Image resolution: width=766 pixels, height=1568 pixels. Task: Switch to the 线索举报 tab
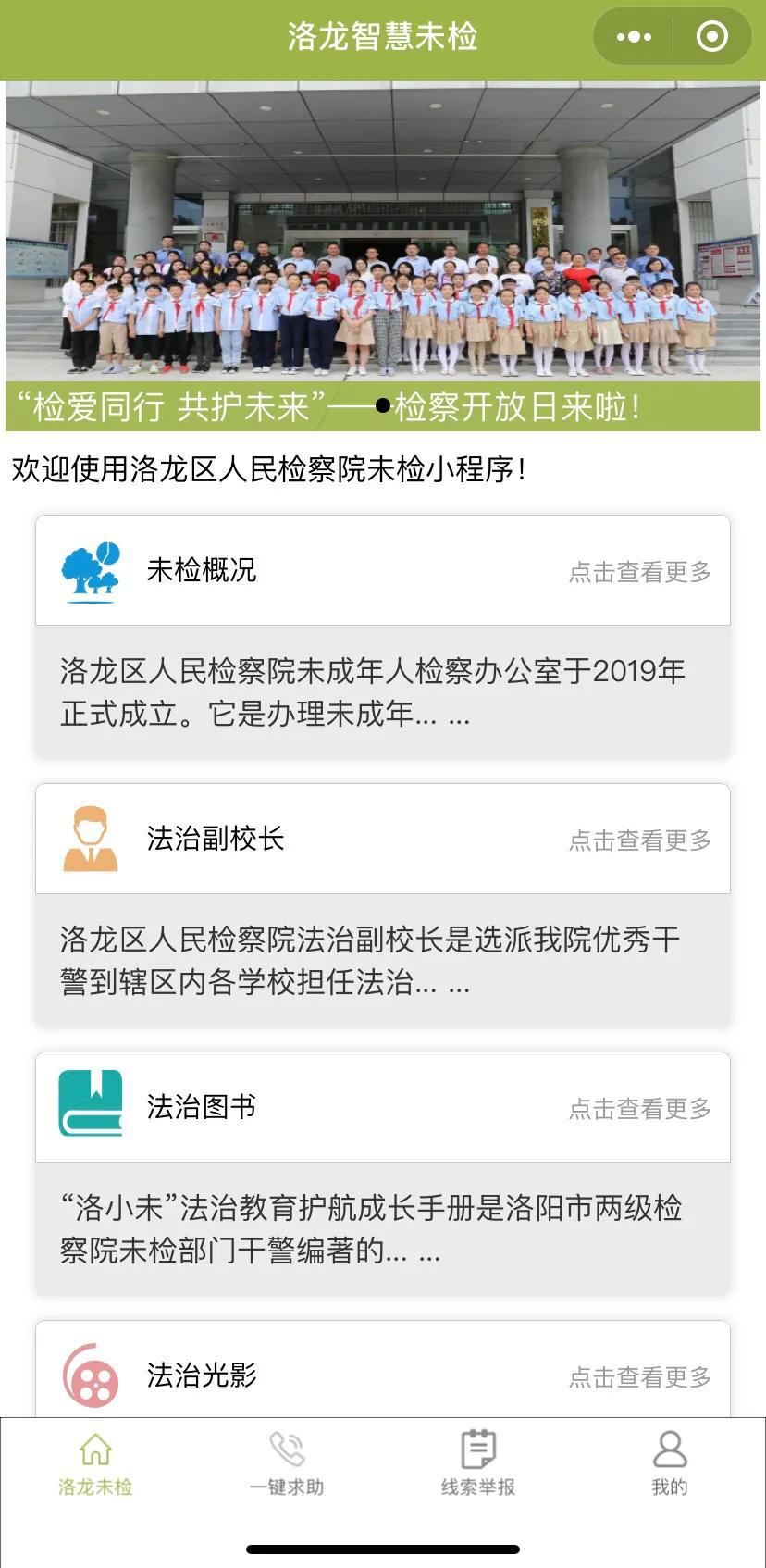478,1462
